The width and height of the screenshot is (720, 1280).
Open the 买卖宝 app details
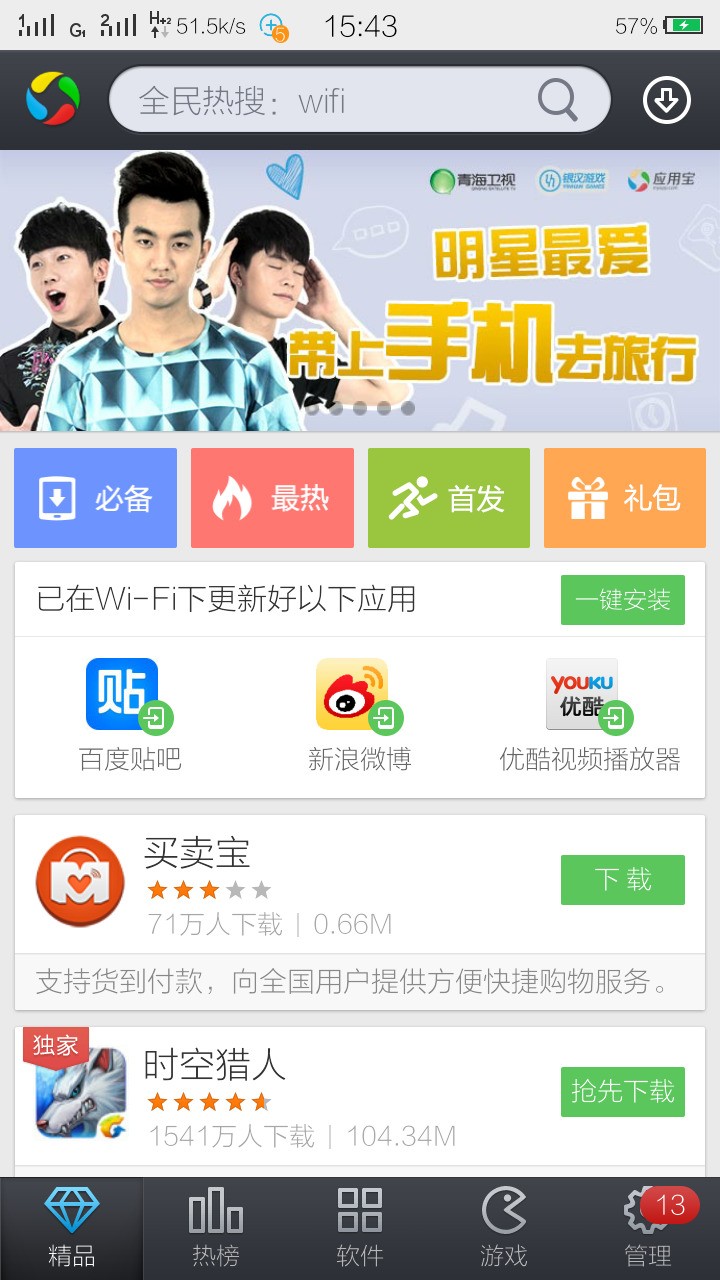click(300, 885)
